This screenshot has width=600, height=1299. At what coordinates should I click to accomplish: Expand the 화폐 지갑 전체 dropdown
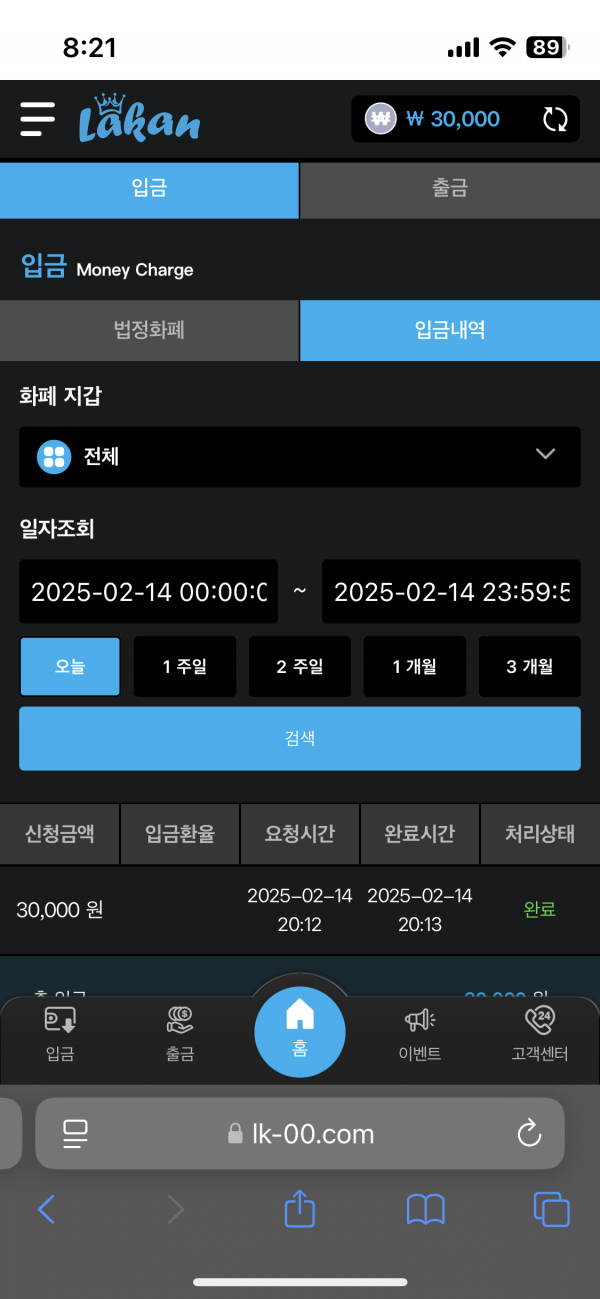pyautogui.click(x=300, y=457)
